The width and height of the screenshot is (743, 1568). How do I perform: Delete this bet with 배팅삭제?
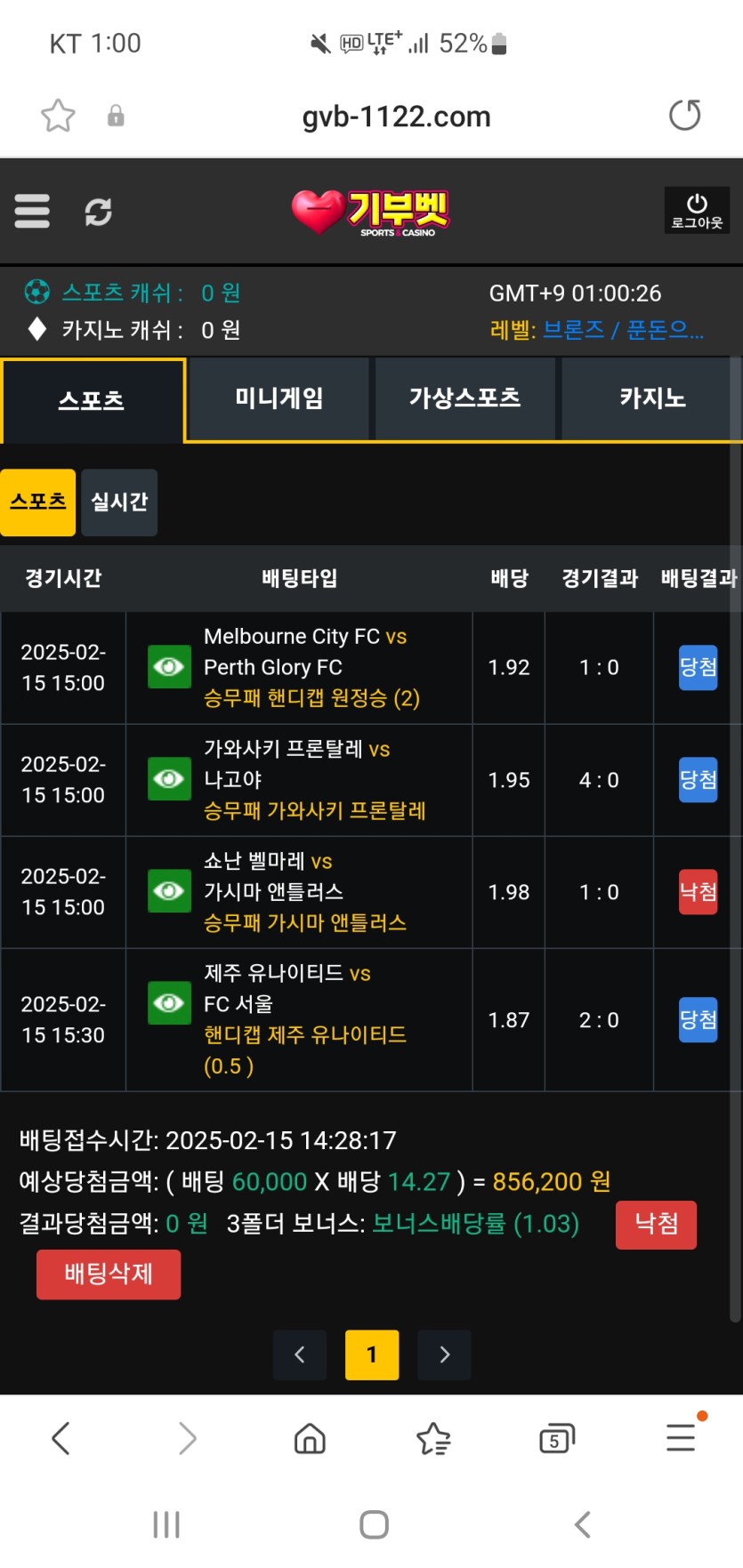point(109,1274)
